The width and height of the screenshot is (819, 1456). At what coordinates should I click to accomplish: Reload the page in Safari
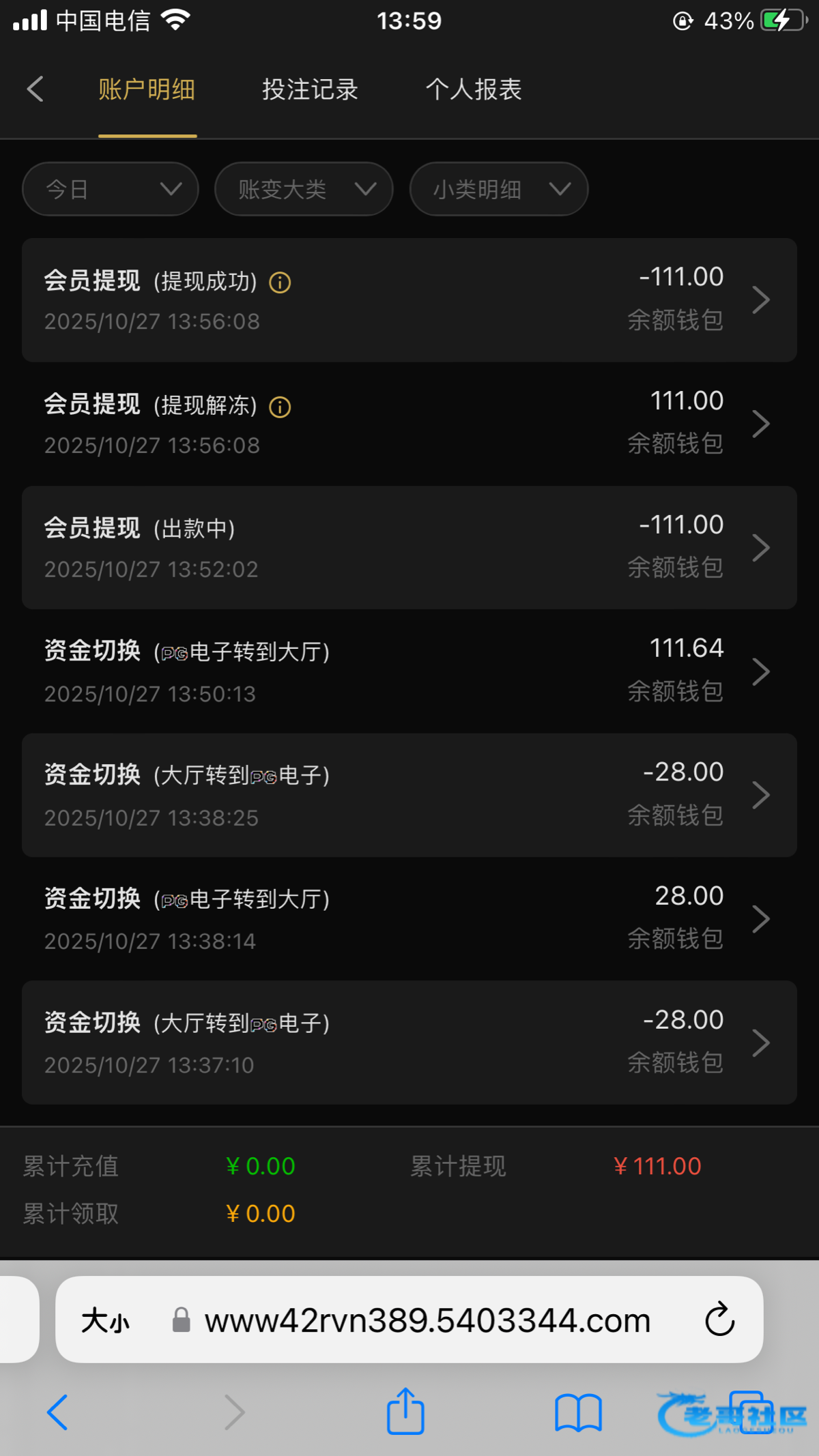(x=719, y=1320)
